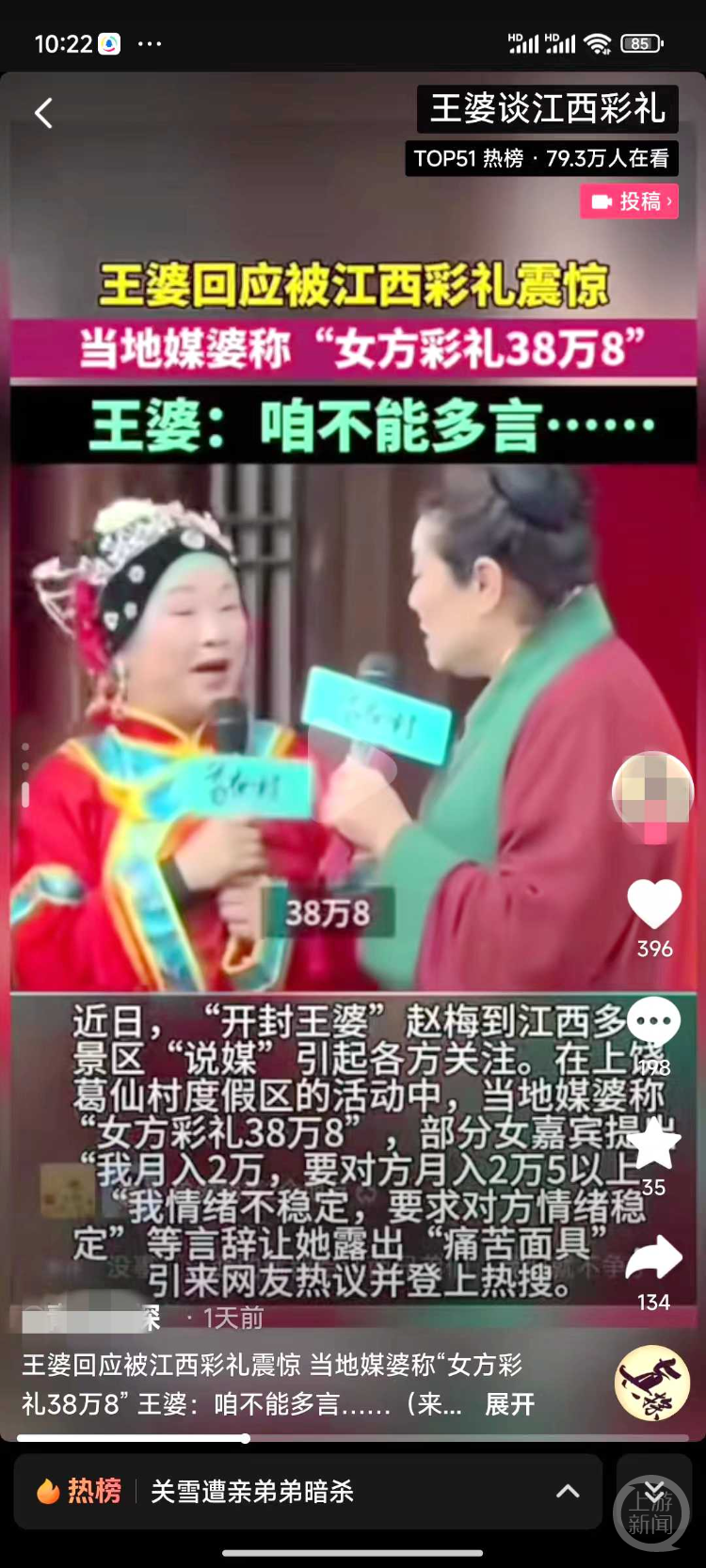Tap the 投稿 submit button

pos(629,201)
